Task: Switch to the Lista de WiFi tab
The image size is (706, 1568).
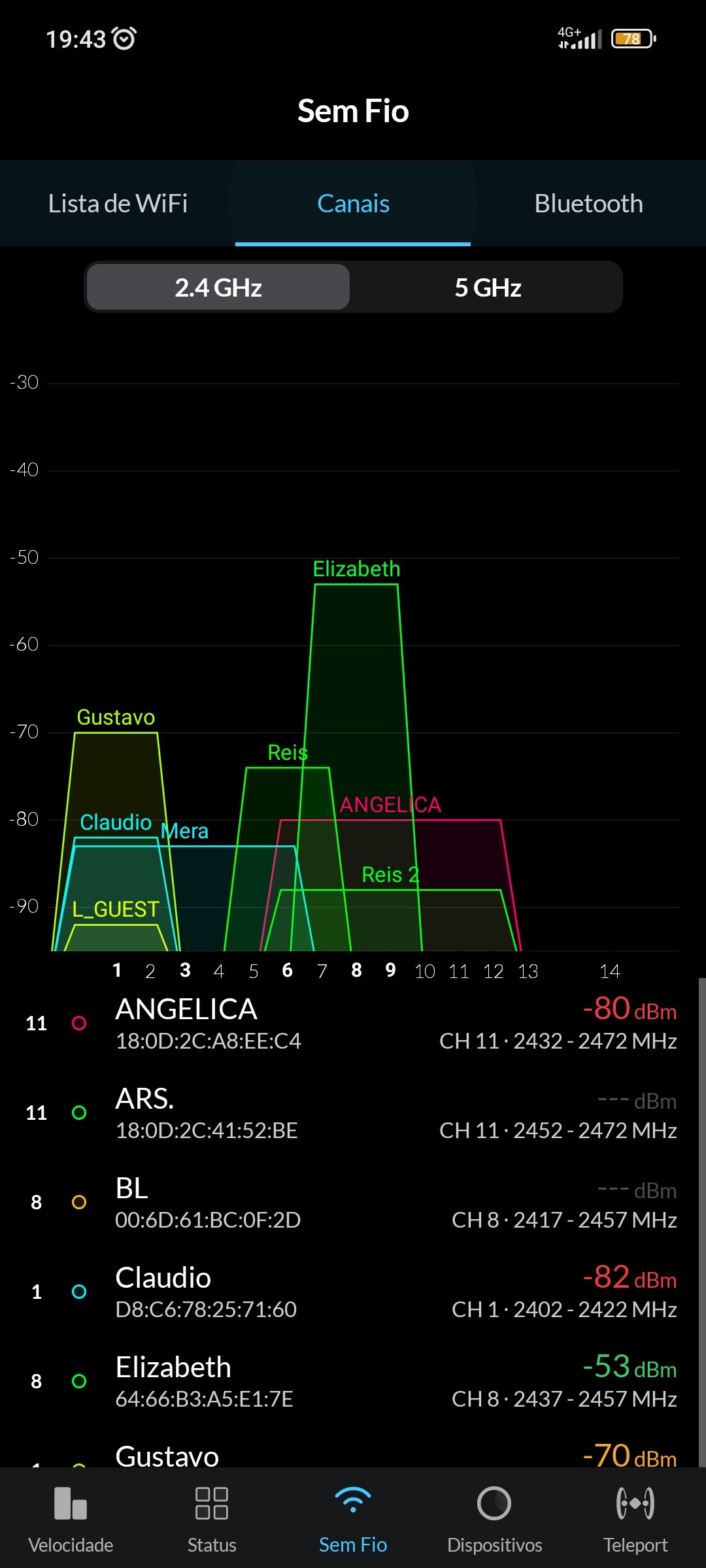Action: tap(118, 204)
